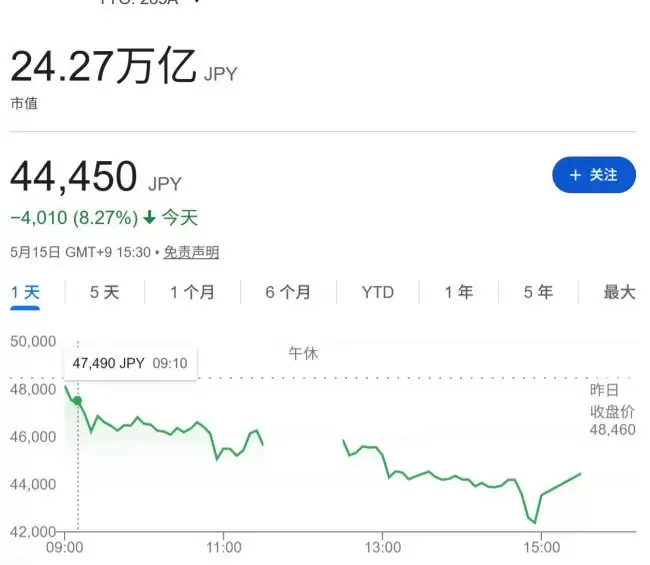
Task: Show the 最大 full history chart
Action: tap(619, 293)
